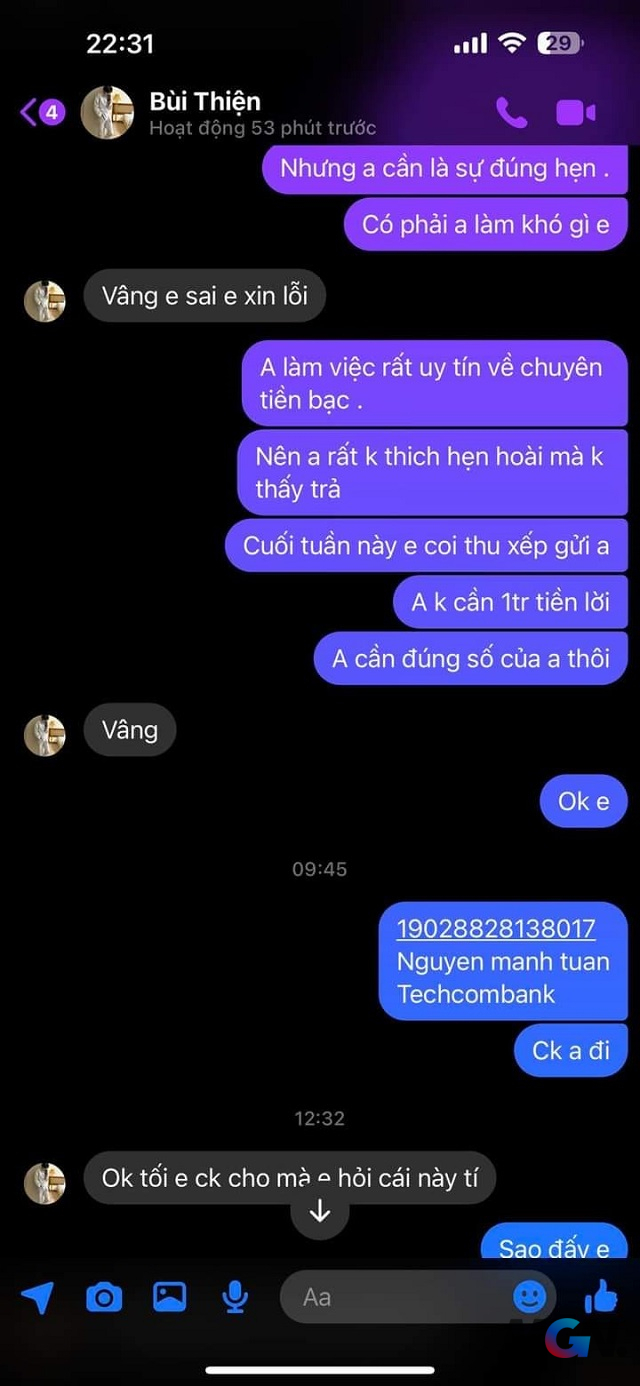
Task: Open the camera to take a photo
Action: pyautogui.click(x=104, y=1297)
